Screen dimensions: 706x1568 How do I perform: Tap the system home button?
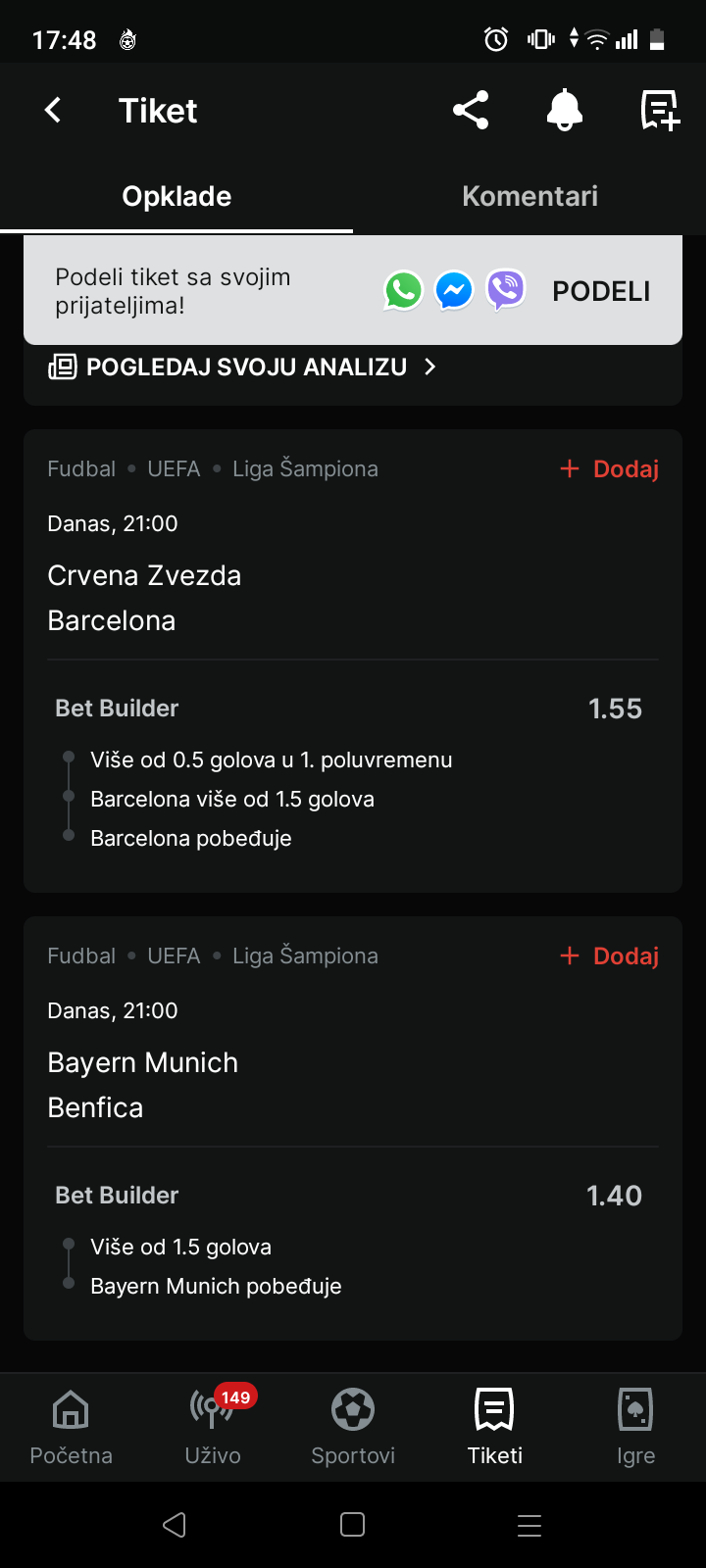(x=353, y=1525)
